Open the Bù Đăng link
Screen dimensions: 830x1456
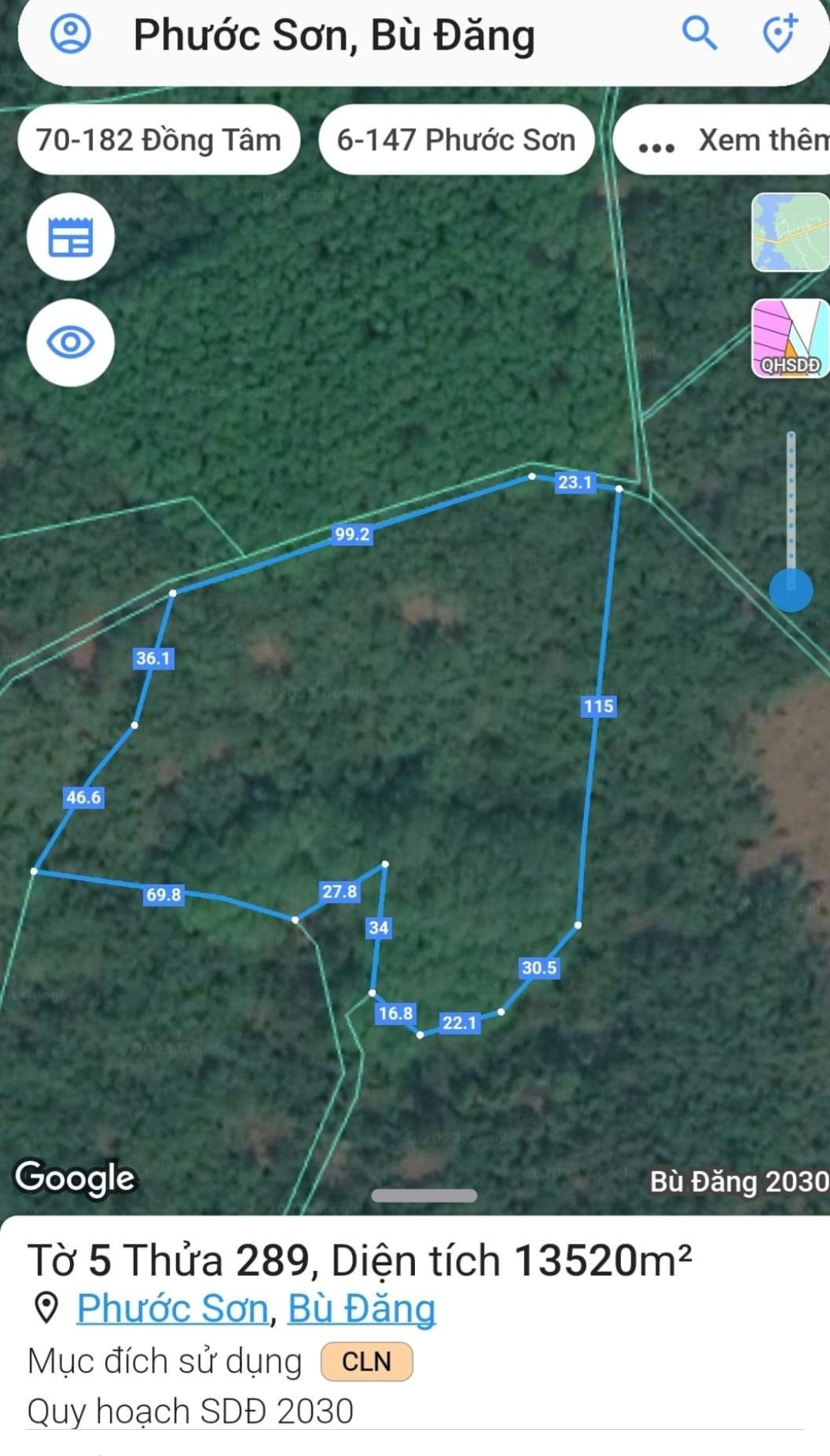pyautogui.click(x=361, y=1308)
